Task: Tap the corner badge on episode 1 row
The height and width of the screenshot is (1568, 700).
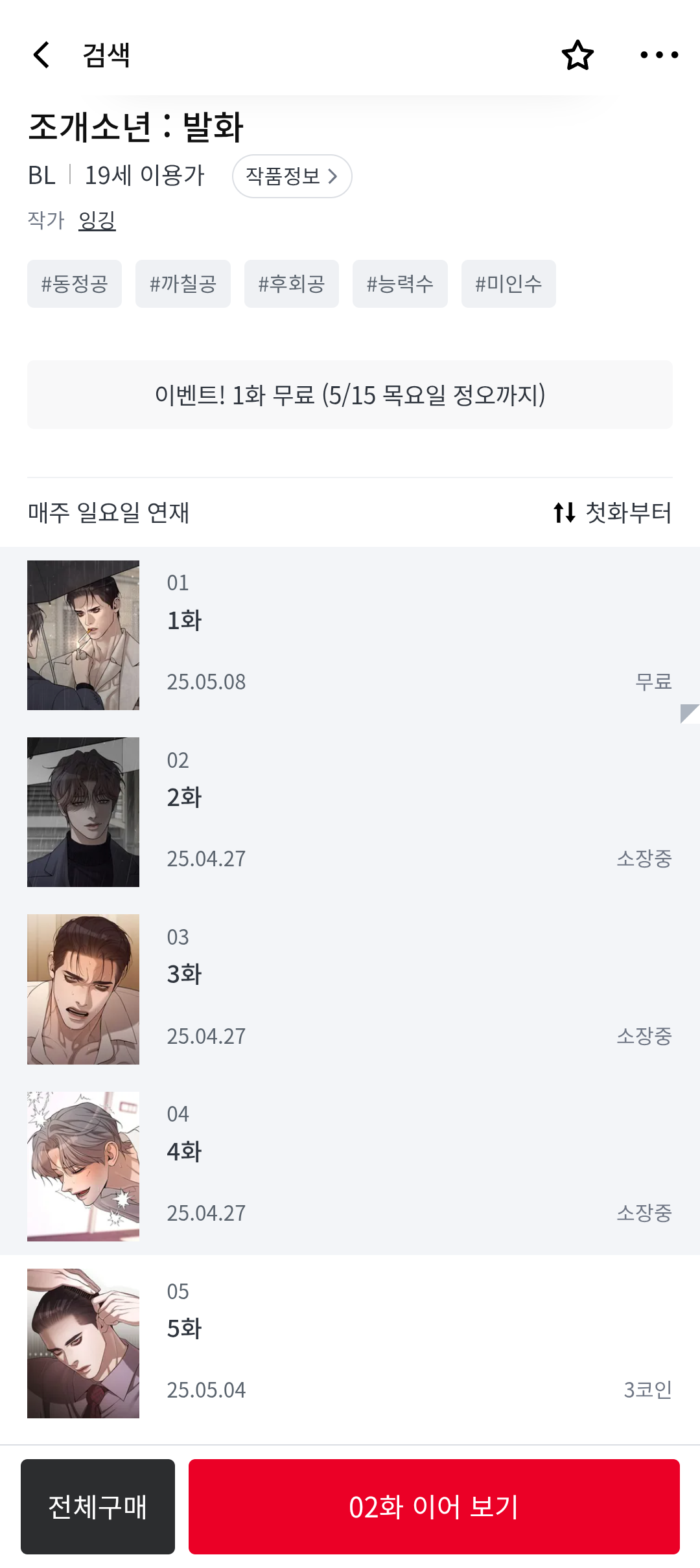Action: (689, 713)
